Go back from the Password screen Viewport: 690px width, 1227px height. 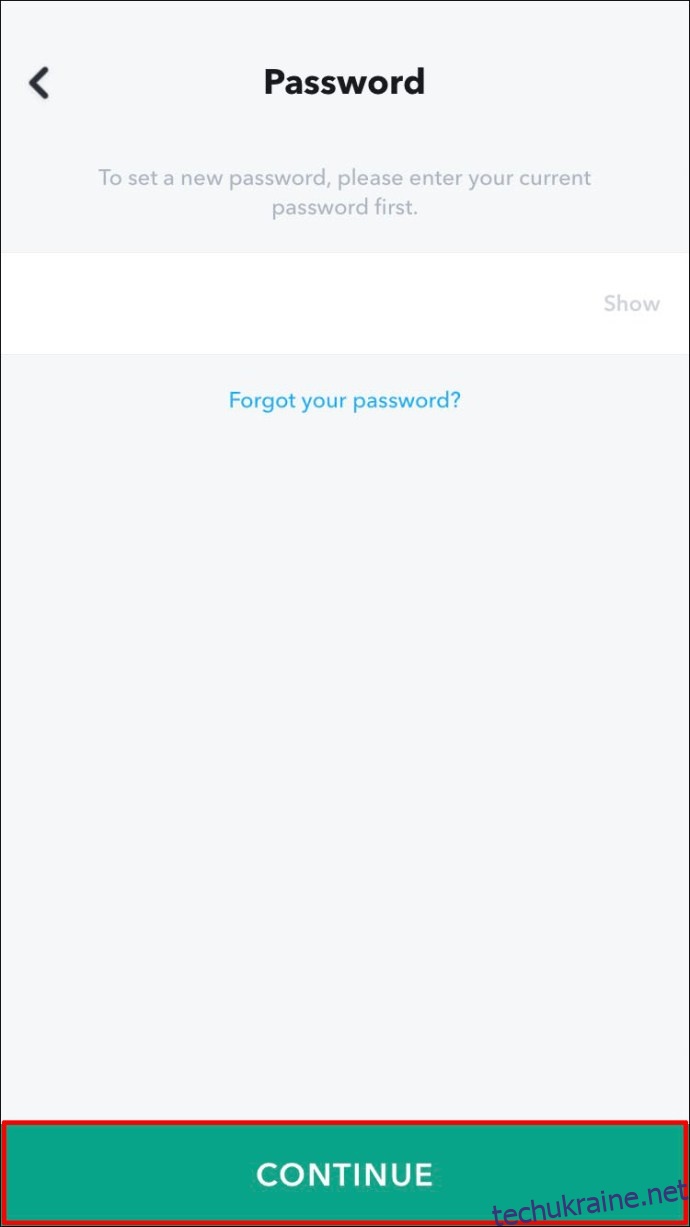[x=39, y=83]
